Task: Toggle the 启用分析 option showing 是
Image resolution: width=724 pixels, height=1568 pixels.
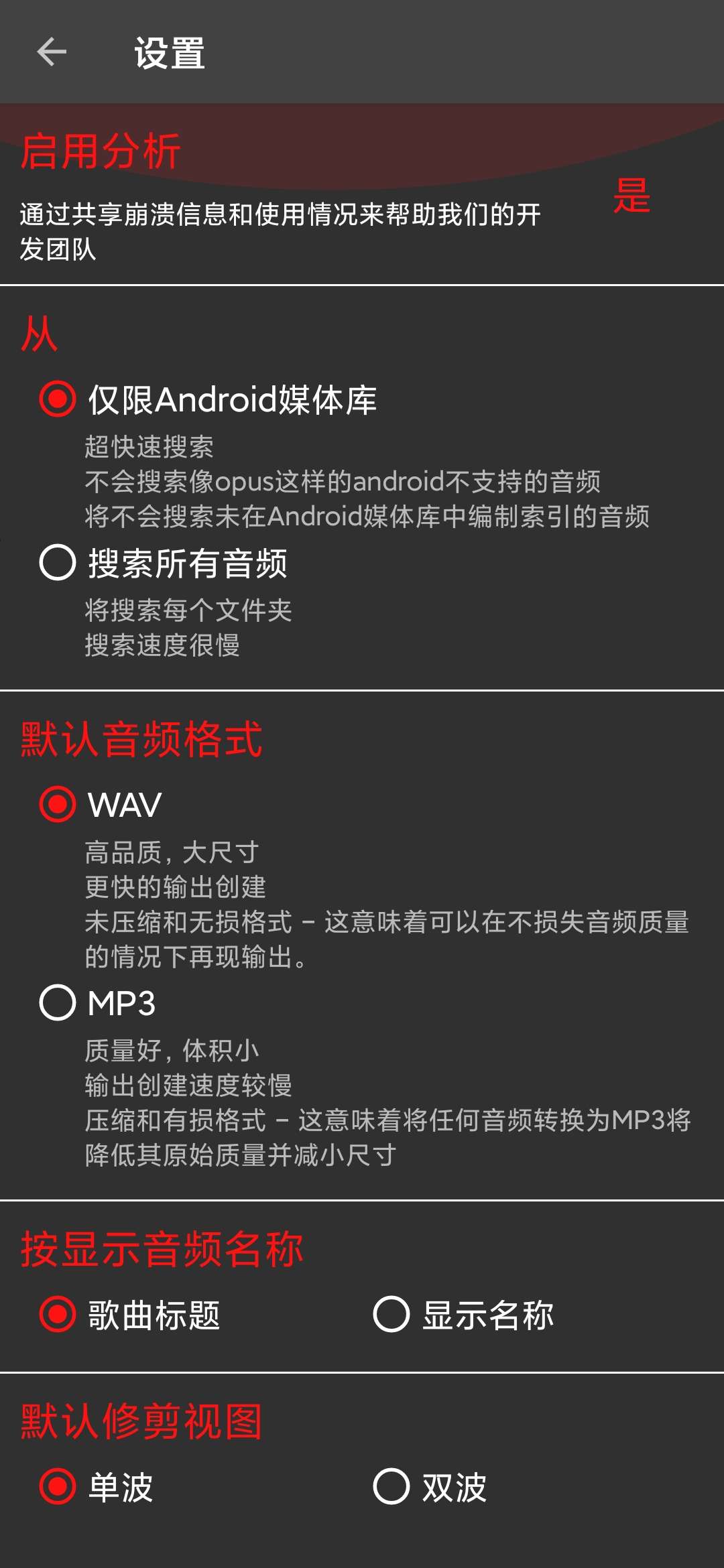Action: click(x=631, y=196)
